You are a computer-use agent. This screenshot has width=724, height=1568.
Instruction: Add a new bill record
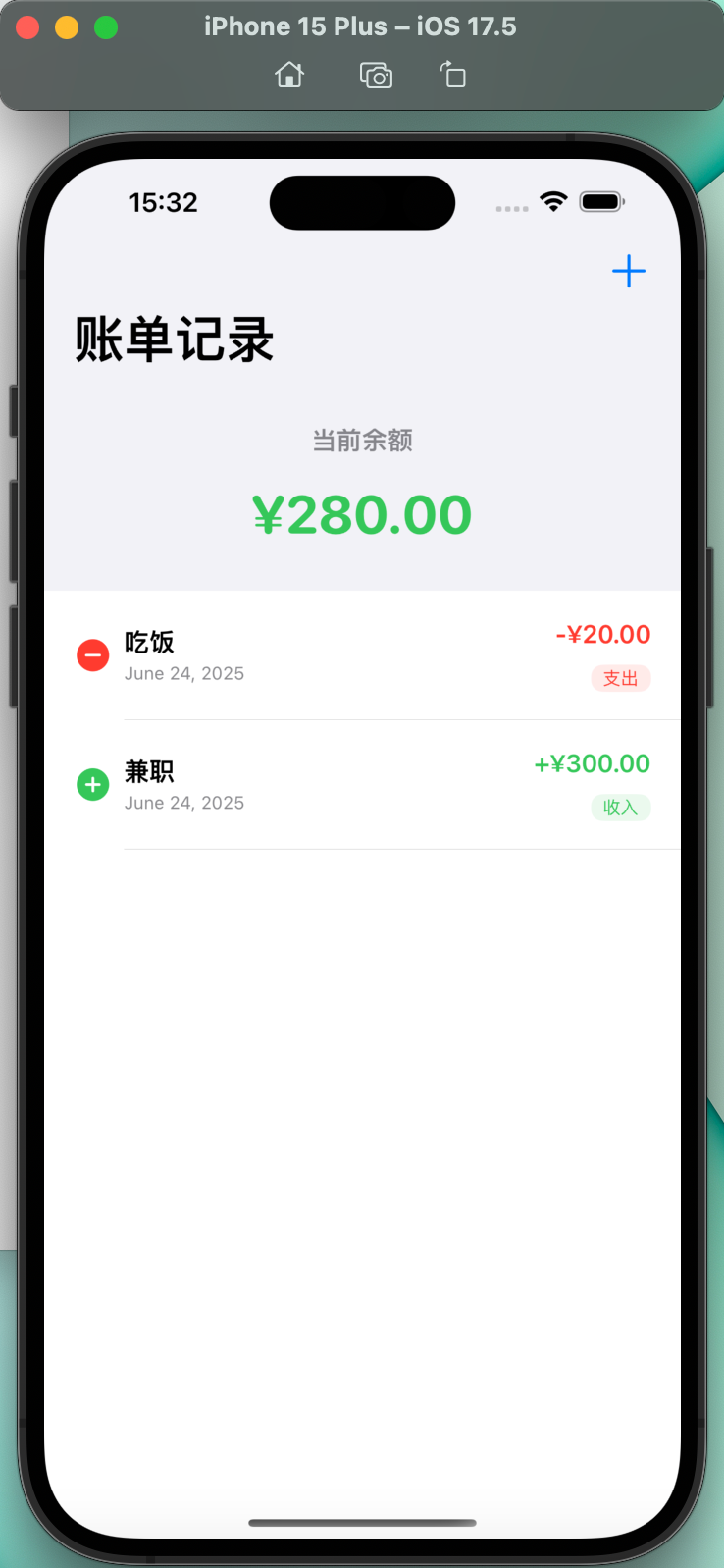tap(629, 271)
